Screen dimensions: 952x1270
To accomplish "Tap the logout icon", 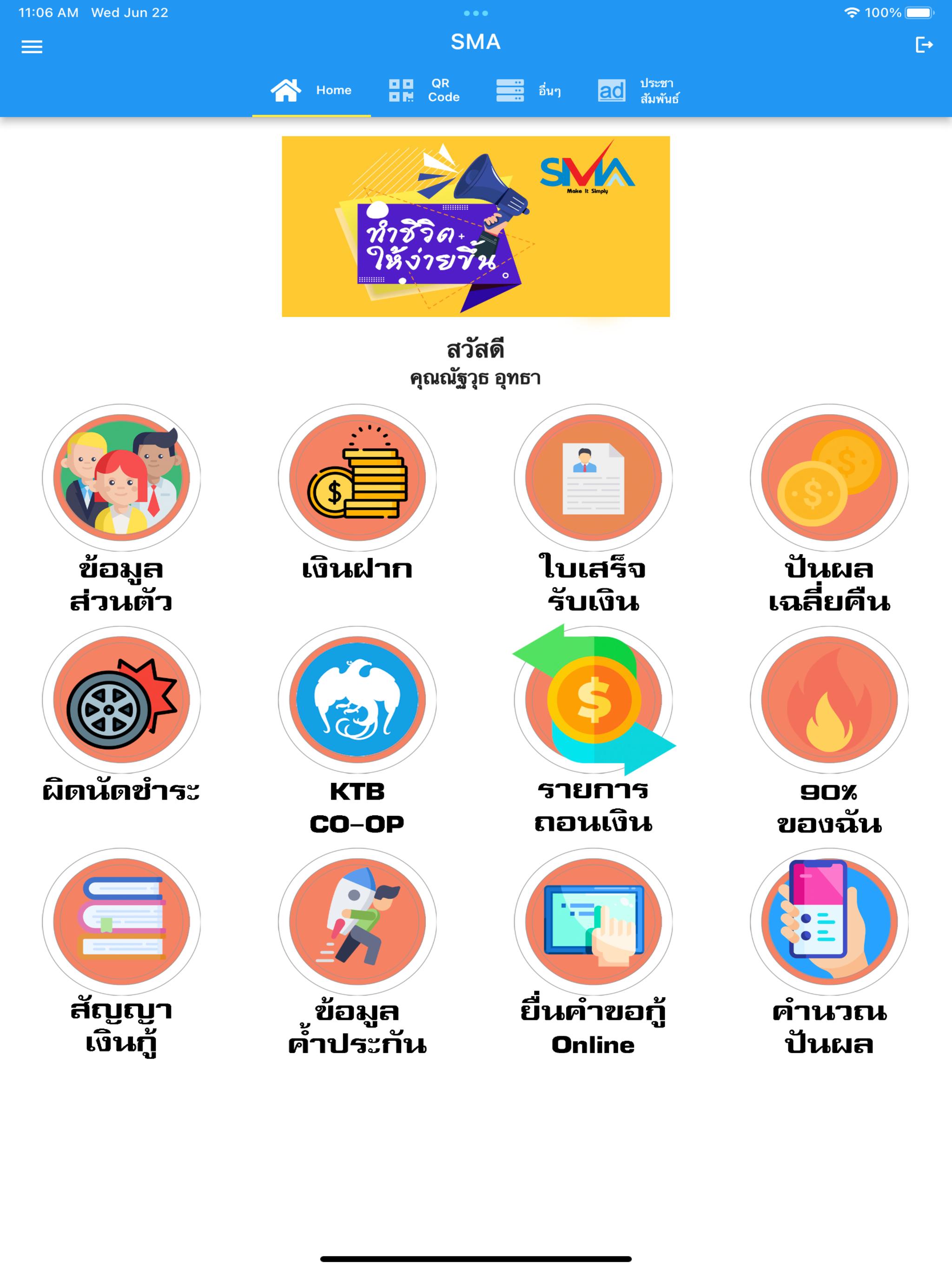I will [923, 45].
